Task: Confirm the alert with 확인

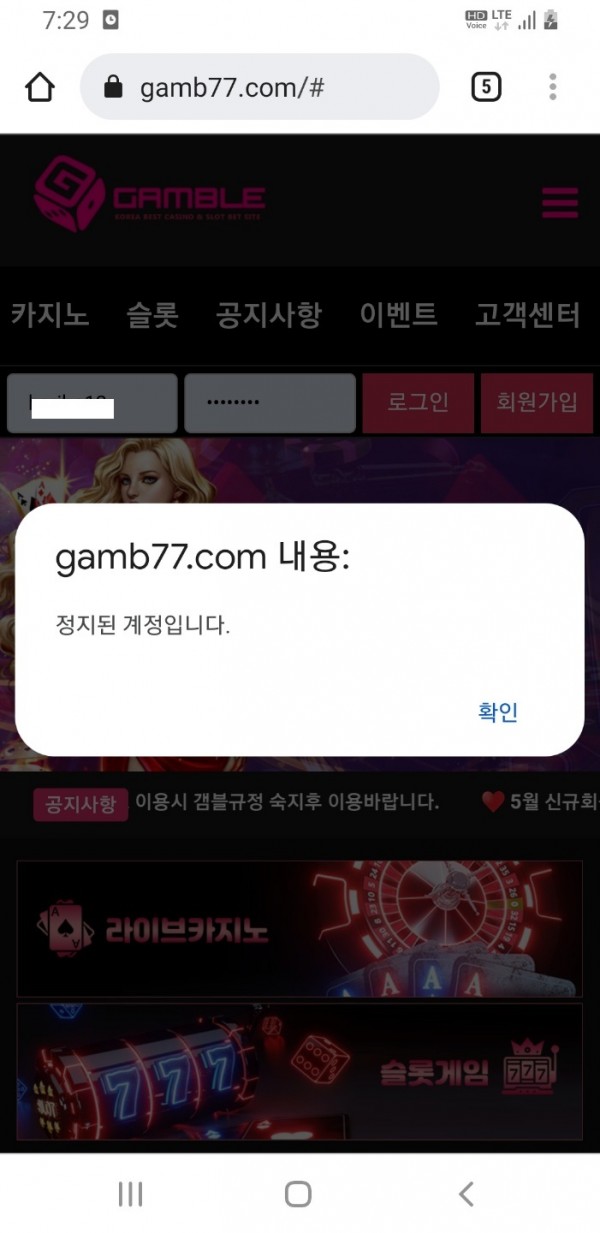Action: click(x=497, y=712)
